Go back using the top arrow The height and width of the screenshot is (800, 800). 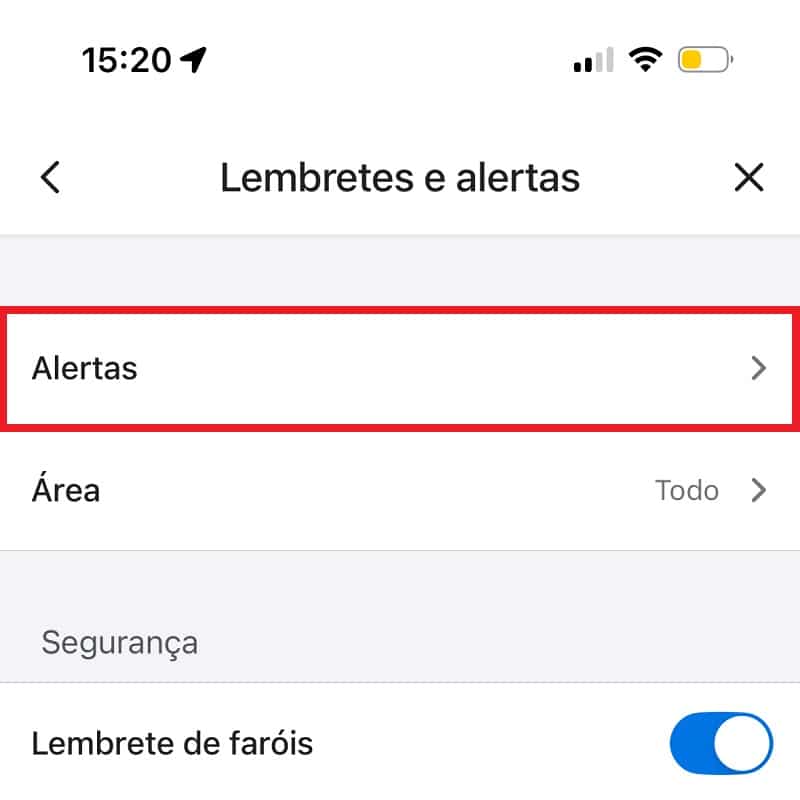tap(50, 178)
